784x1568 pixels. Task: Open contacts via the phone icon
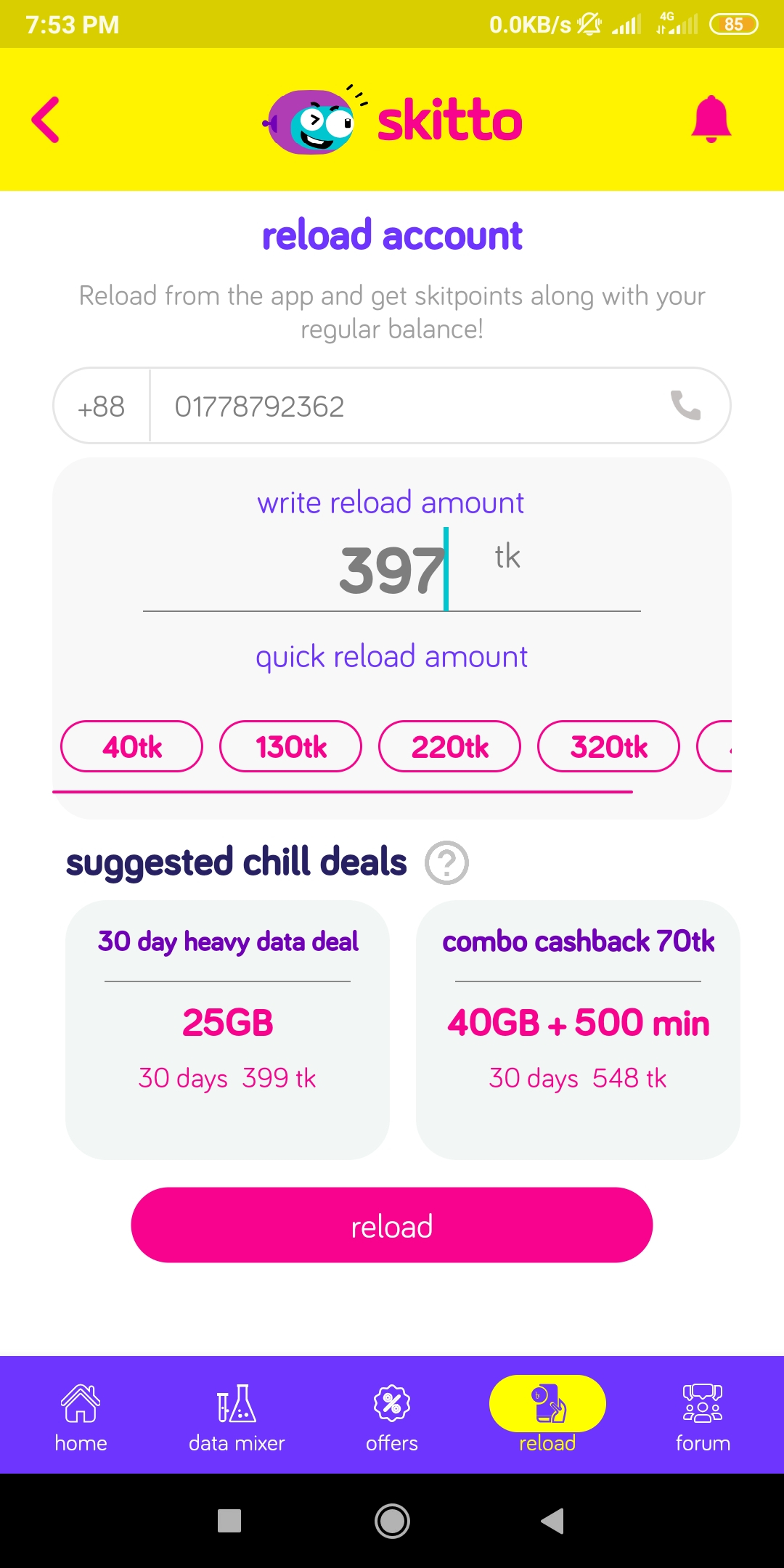pyautogui.click(x=685, y=405)
